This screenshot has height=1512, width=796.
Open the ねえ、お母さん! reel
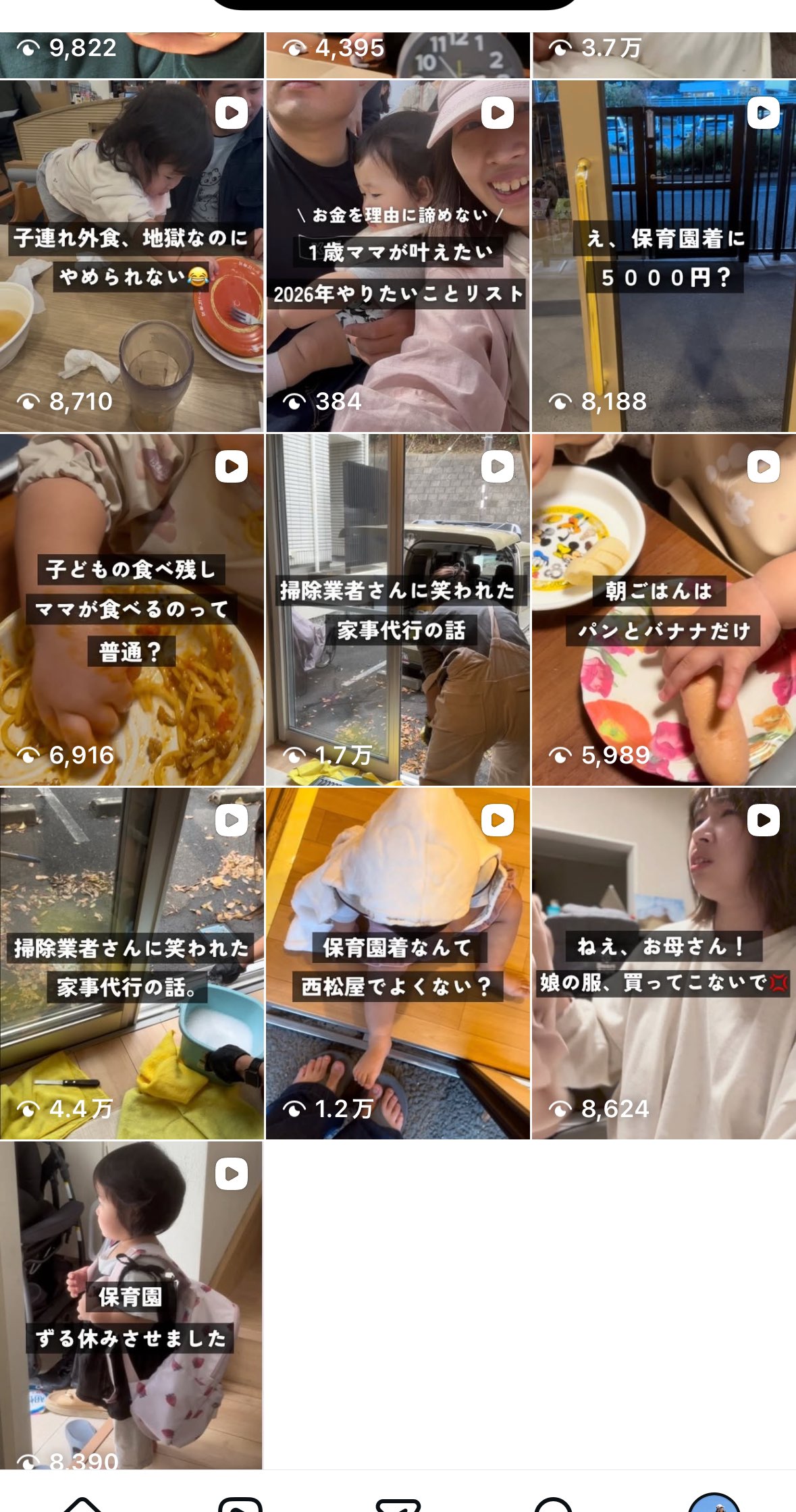pyautogui.click(x=664, y=964)
